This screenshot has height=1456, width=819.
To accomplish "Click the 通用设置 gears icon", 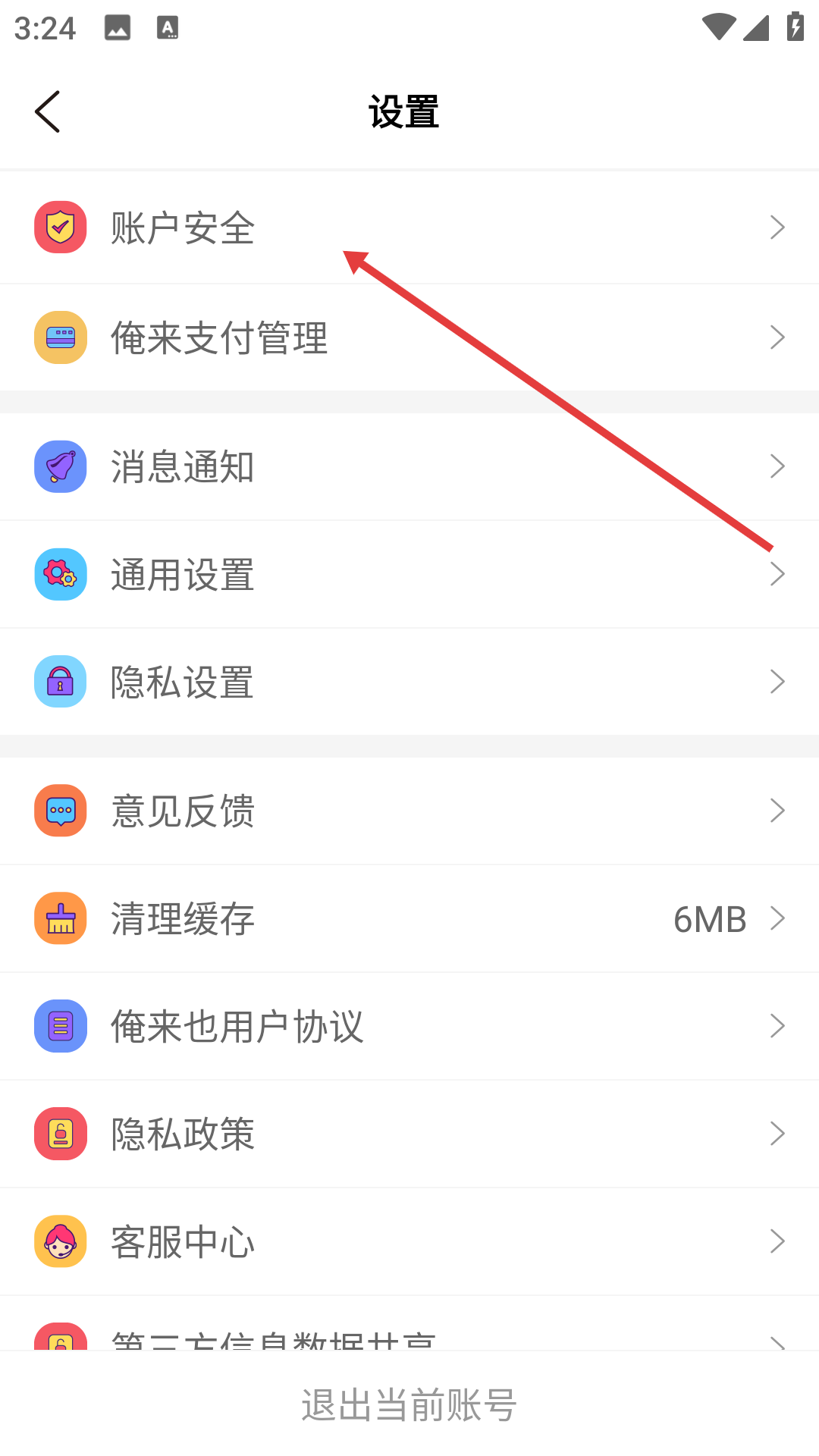I will 61,574.
